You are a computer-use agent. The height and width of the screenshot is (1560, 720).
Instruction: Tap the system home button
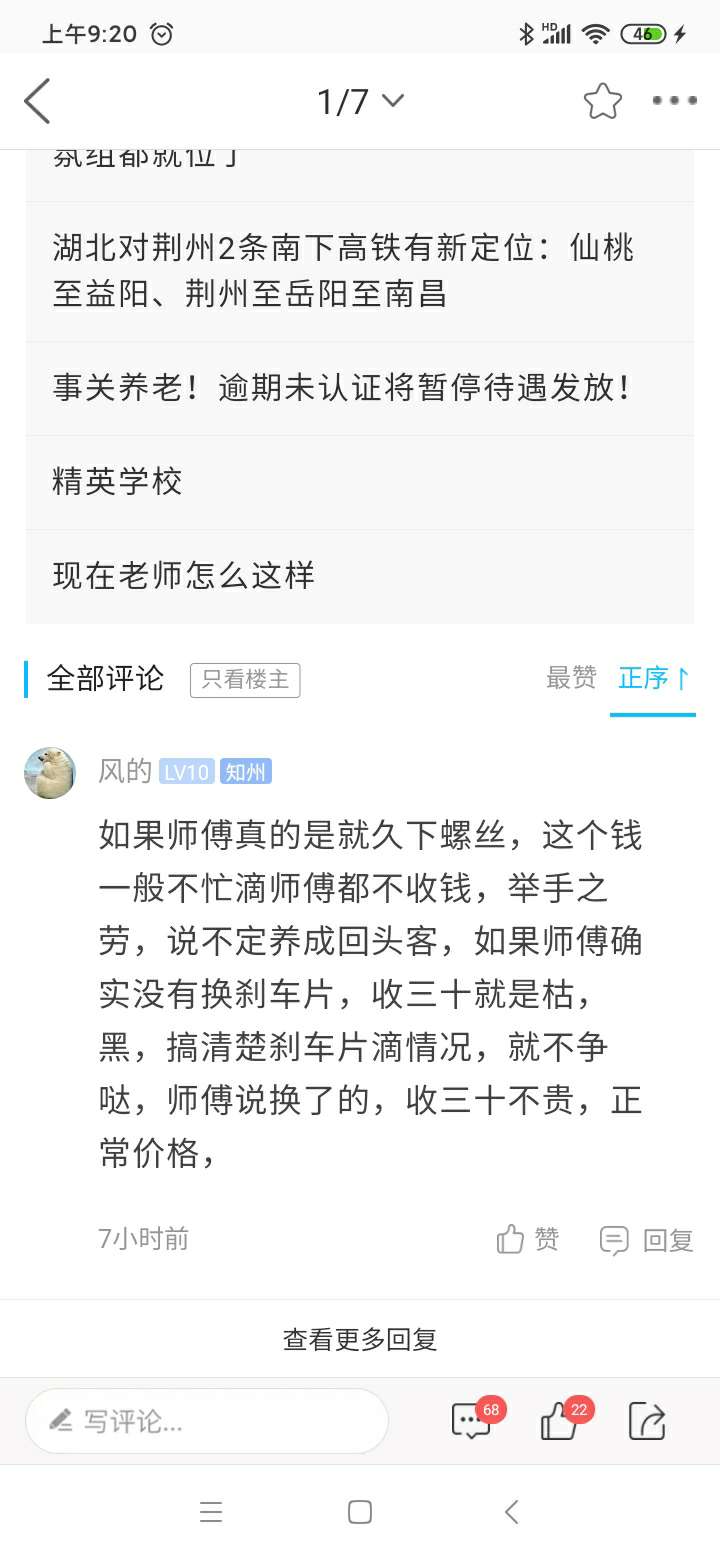360,1512
